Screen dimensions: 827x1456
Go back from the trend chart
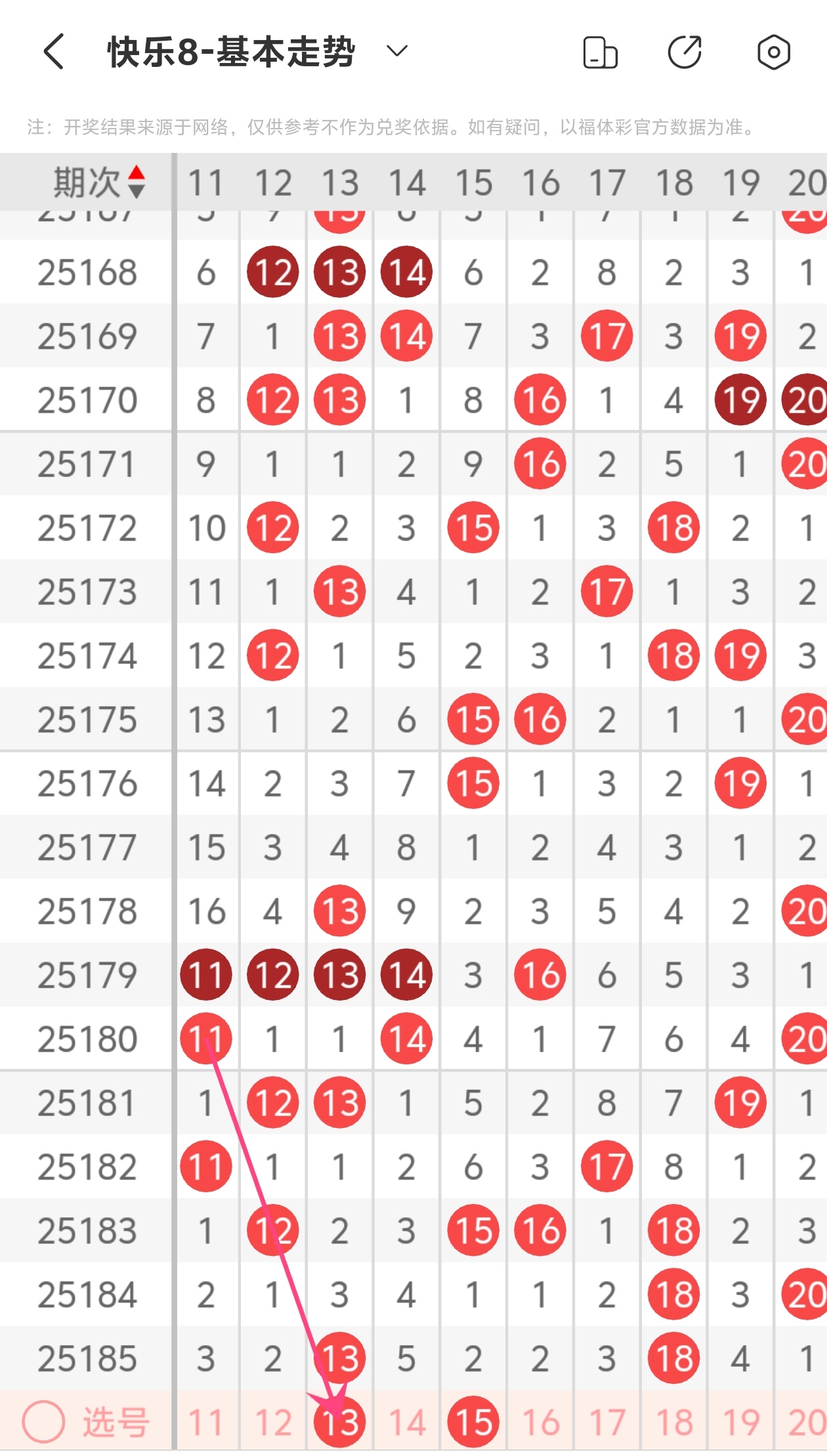click(54, 52)
